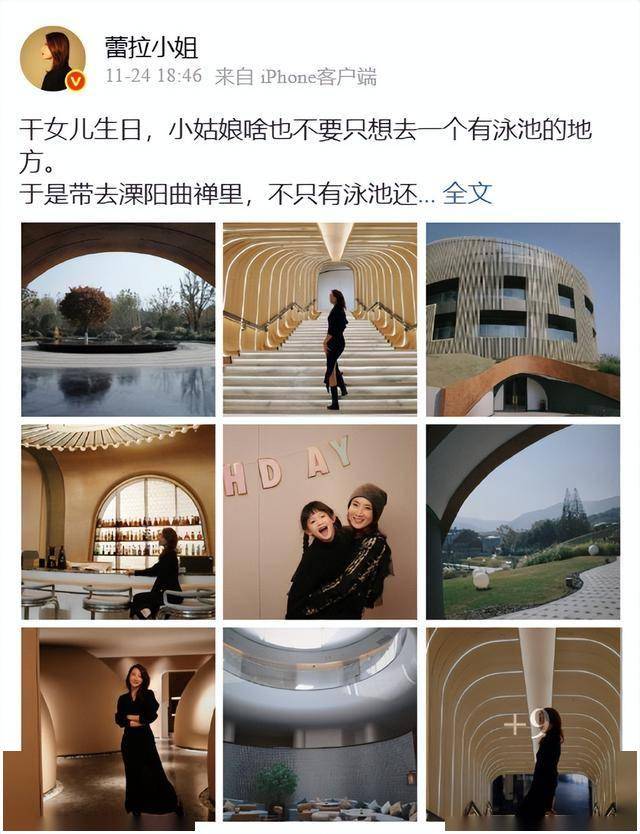The image size is (640, 834).
Task: View the garden pathway photo
Action: coord(523,521)
